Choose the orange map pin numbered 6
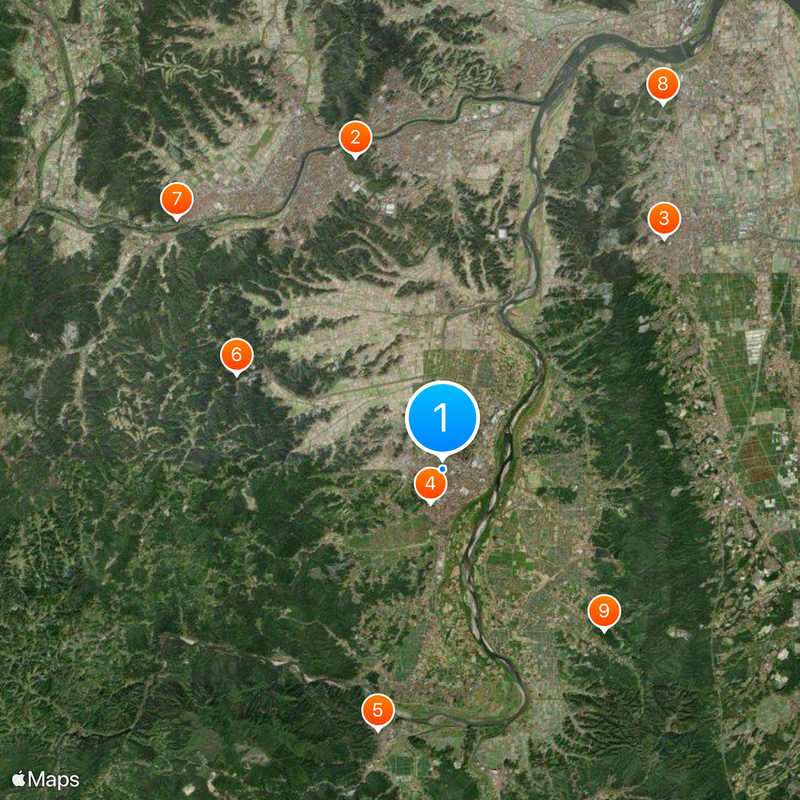This screenshot has height=800, width=800. tap(237, 354)
